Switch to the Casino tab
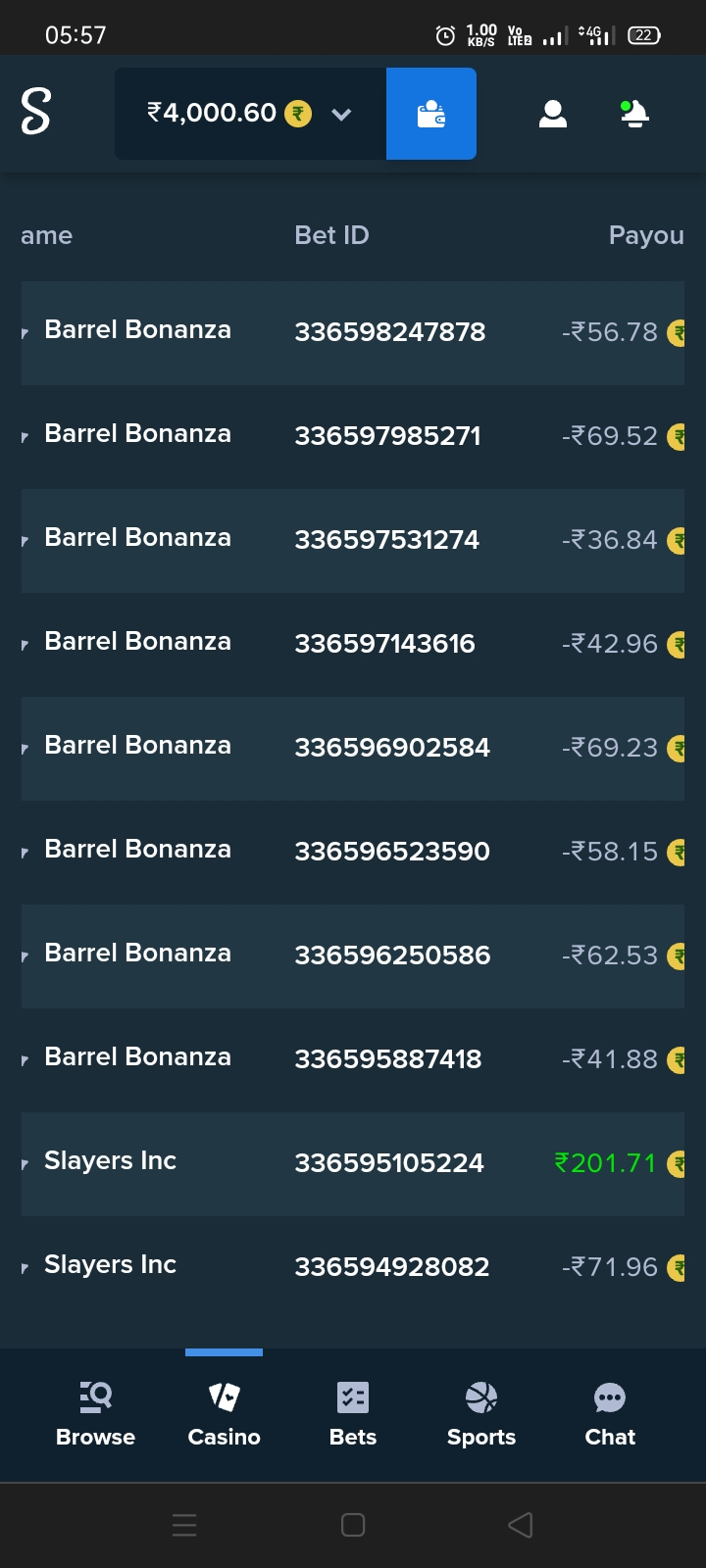This screenshot has width=706, height=1568. point(224,1415)
